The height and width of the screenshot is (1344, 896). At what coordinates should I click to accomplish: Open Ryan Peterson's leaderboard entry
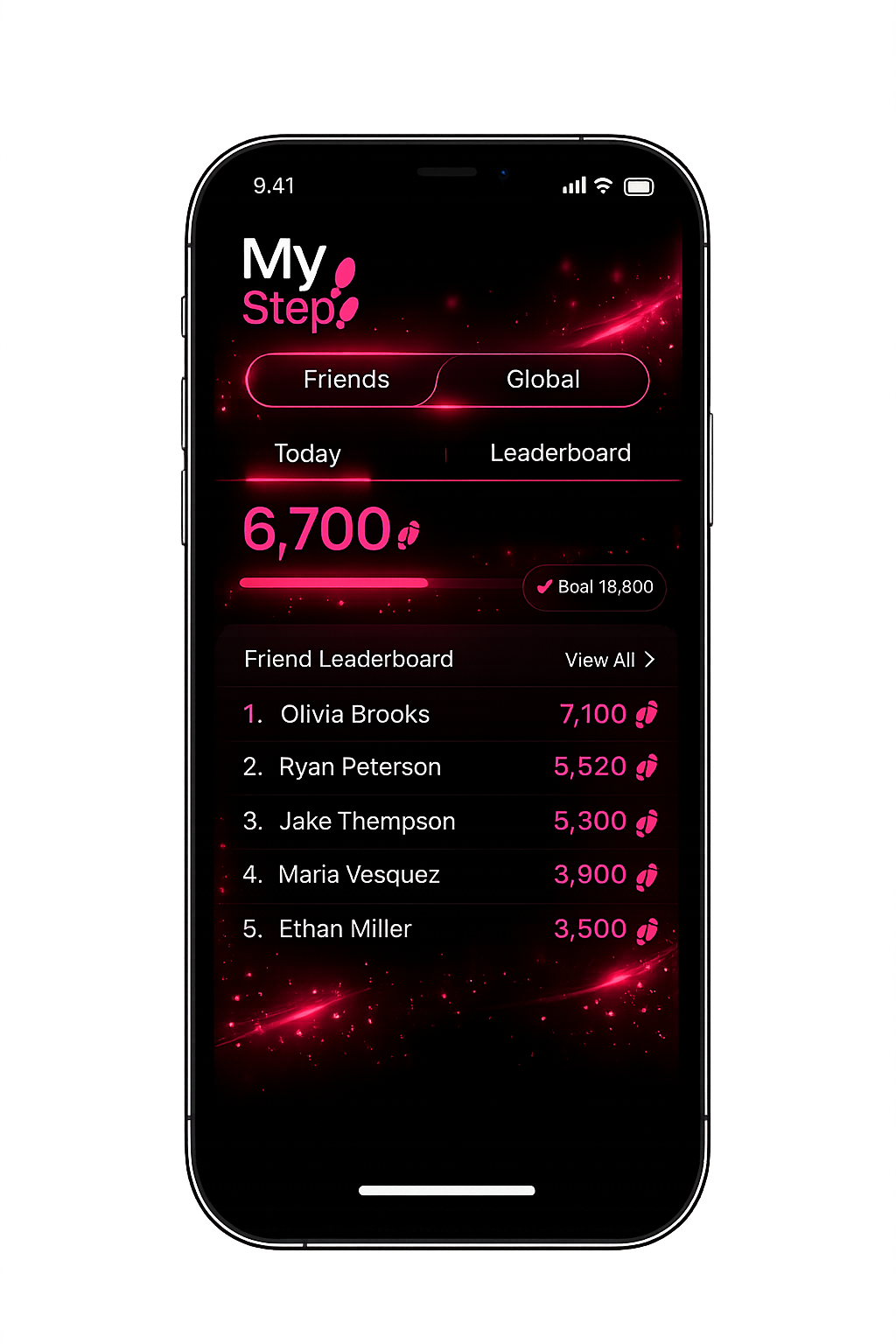coord(448,767)
